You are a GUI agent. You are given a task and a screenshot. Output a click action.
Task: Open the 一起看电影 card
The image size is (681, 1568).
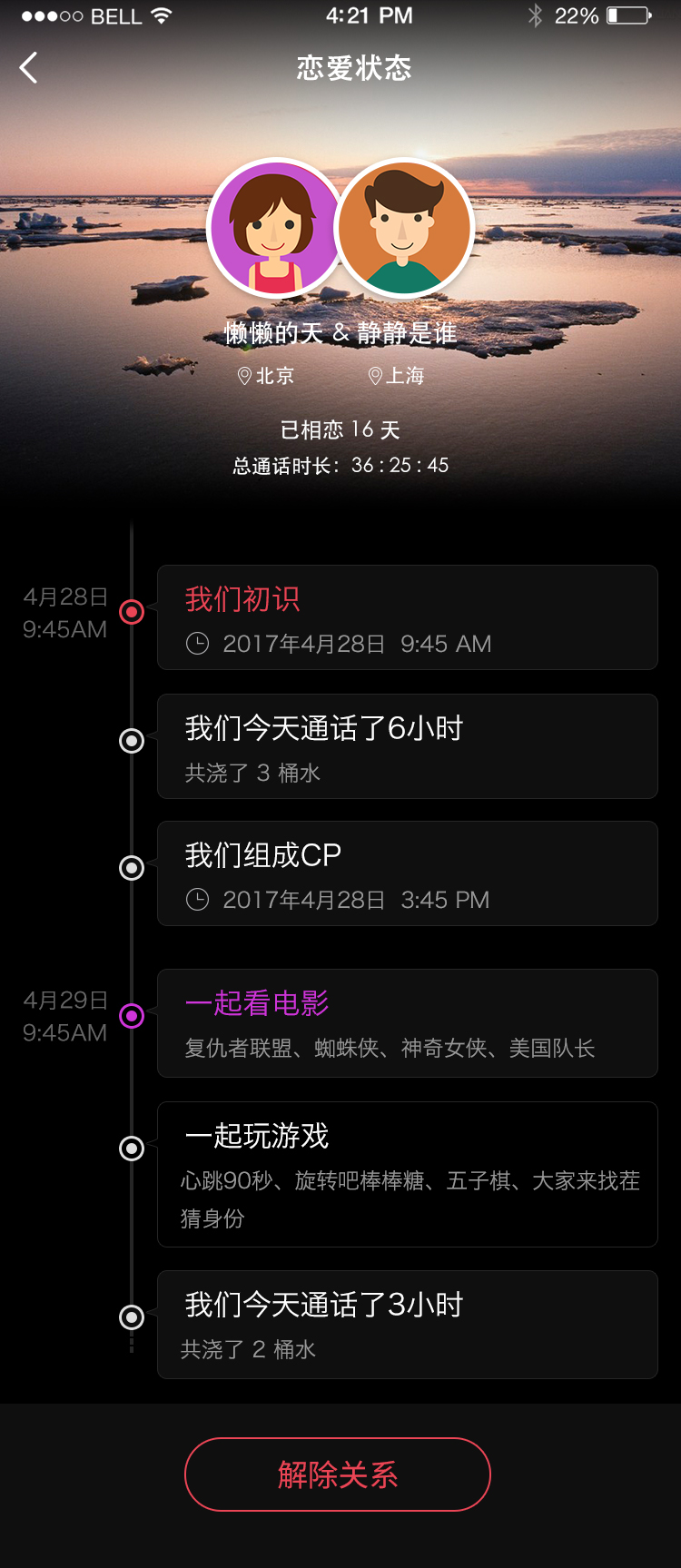(407, 1023)
